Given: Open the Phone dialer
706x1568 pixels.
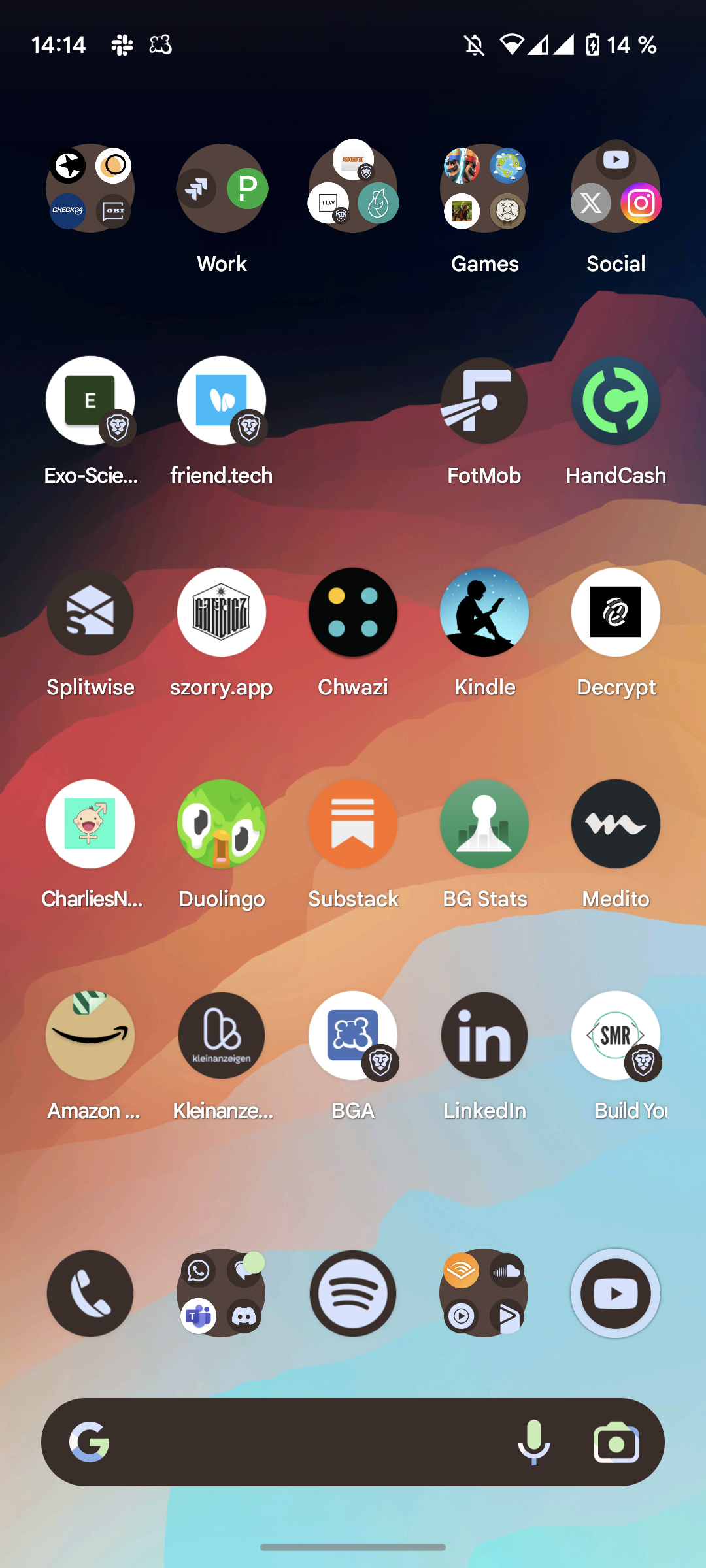Looking at the screenshot, I should pos(90,1294).
